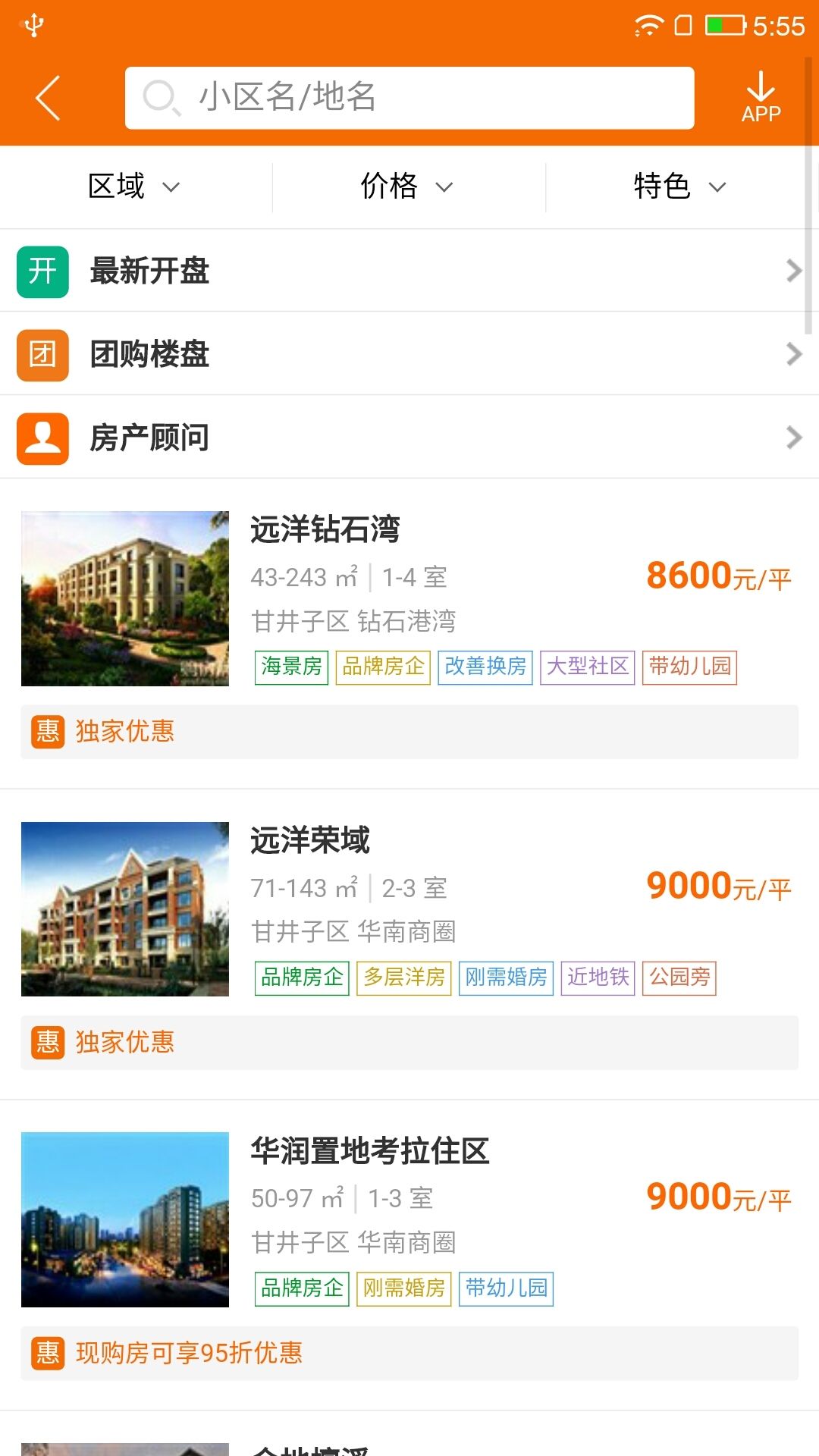
Task: Toggle the 近地铁 tag on 远洋荣域
Action: point(598,978)
